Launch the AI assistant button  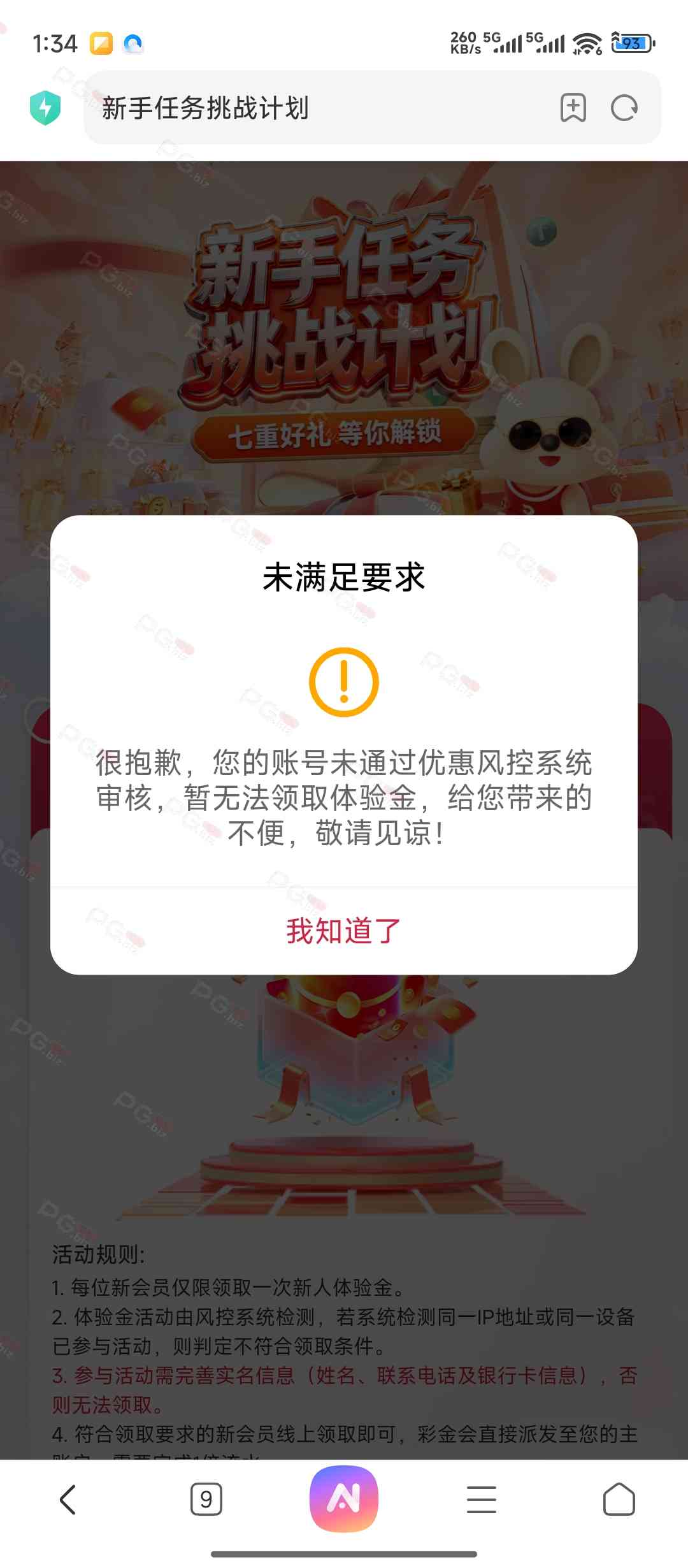tap(344, 1498)
